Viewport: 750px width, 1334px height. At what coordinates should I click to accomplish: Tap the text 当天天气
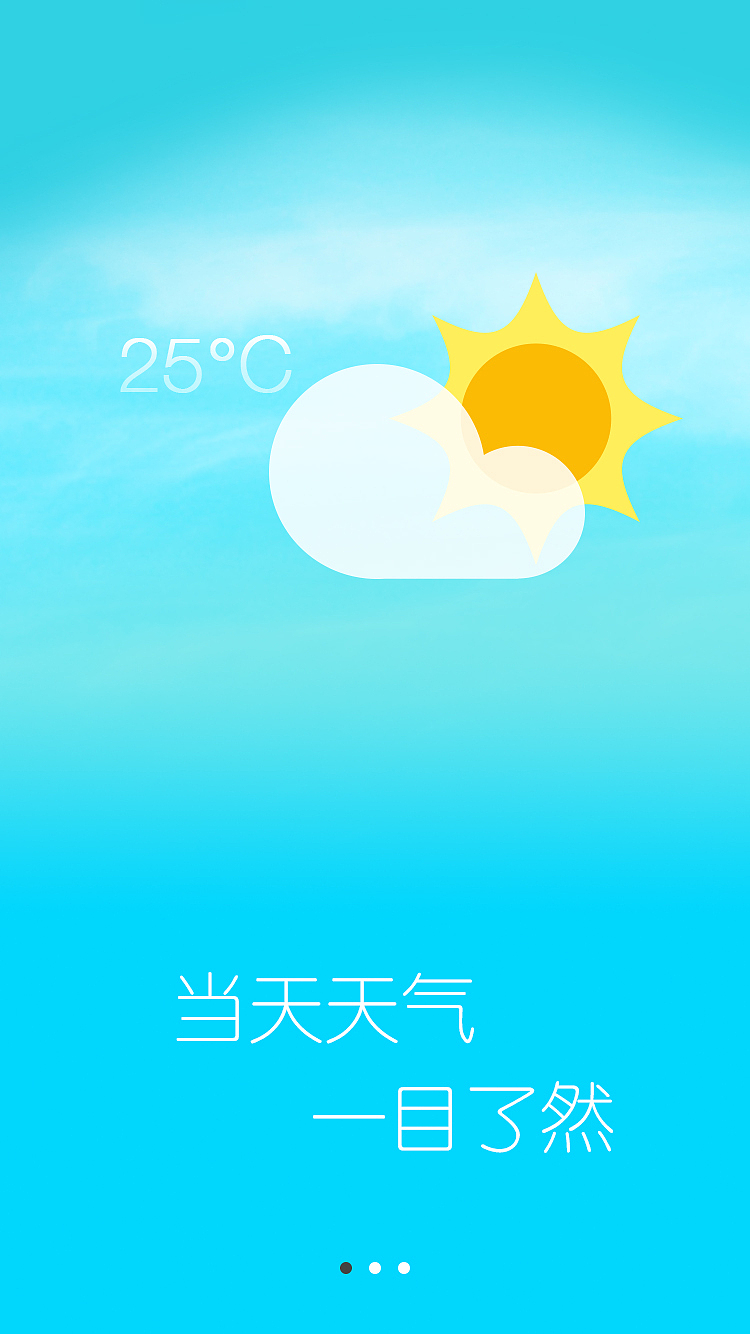327,1008
